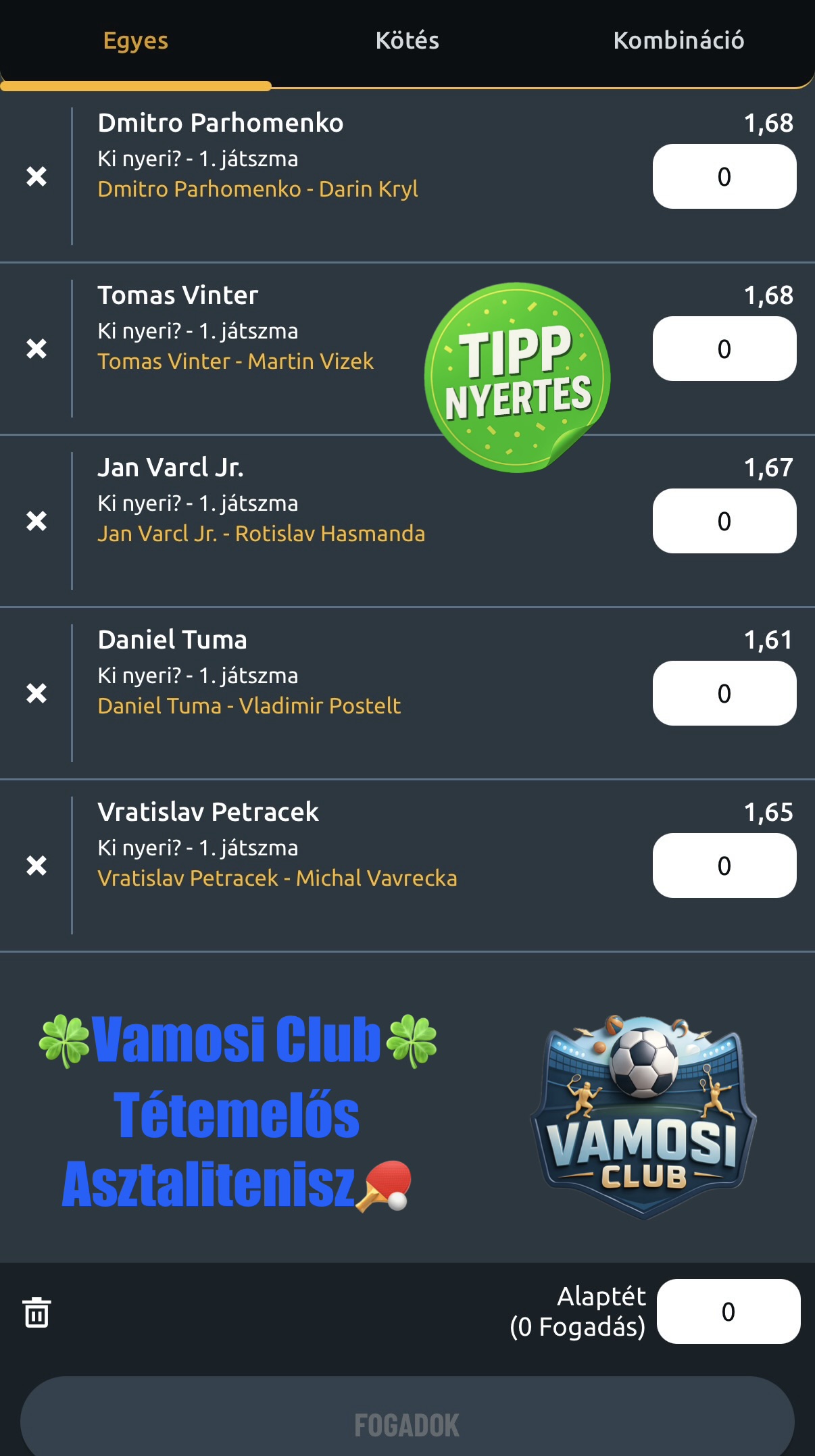Remove the Tomas Vinter bet
The height and width of the screenshot is (1456, 815).
[36, 349]
